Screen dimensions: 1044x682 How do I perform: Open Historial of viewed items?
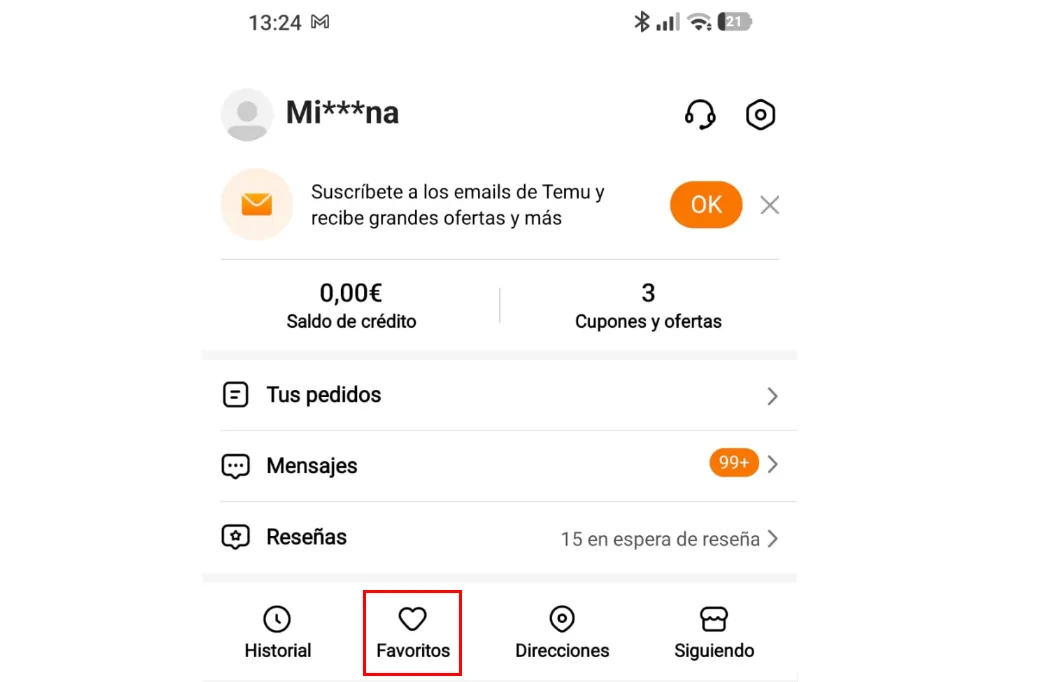point(278,633)
